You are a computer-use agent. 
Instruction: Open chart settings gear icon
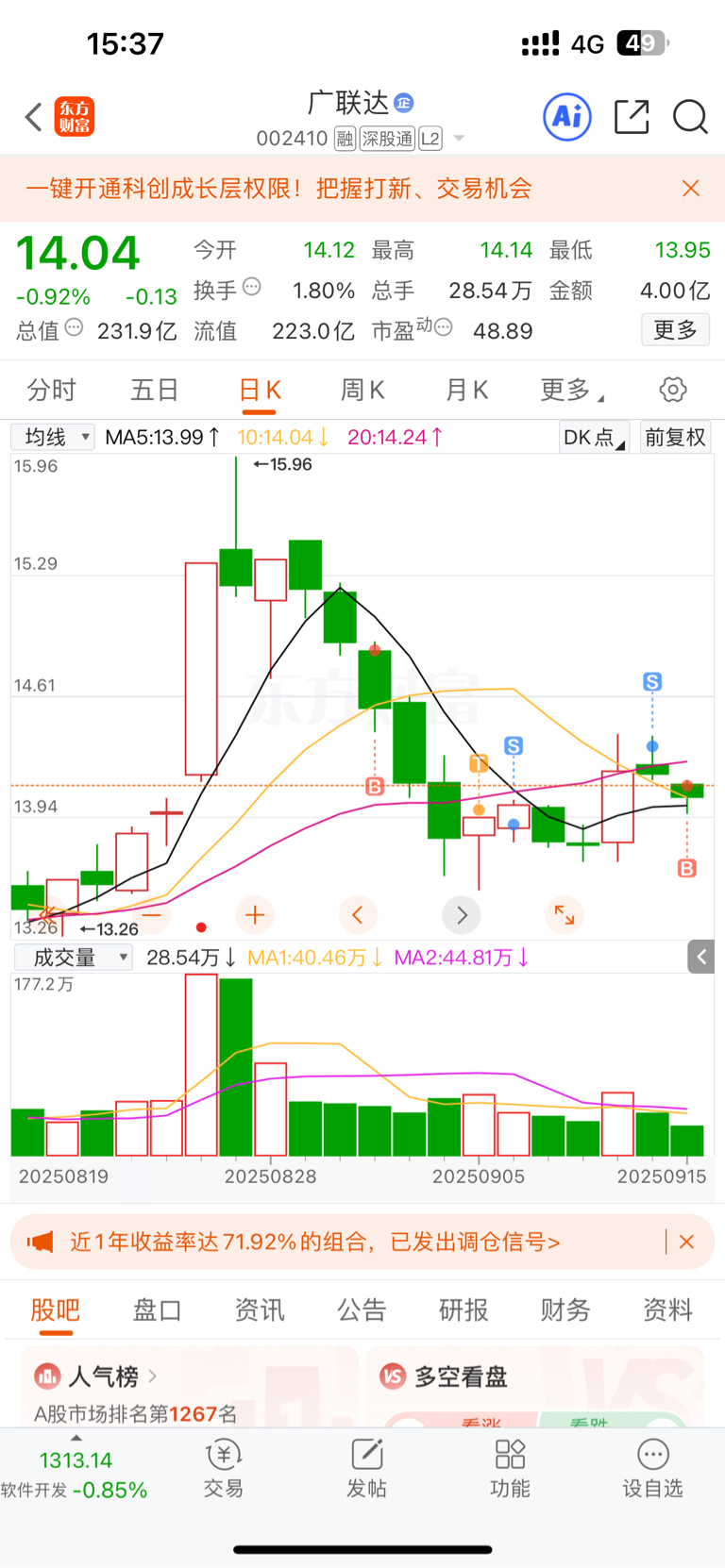pyautogui.click(x=672, y=390)
